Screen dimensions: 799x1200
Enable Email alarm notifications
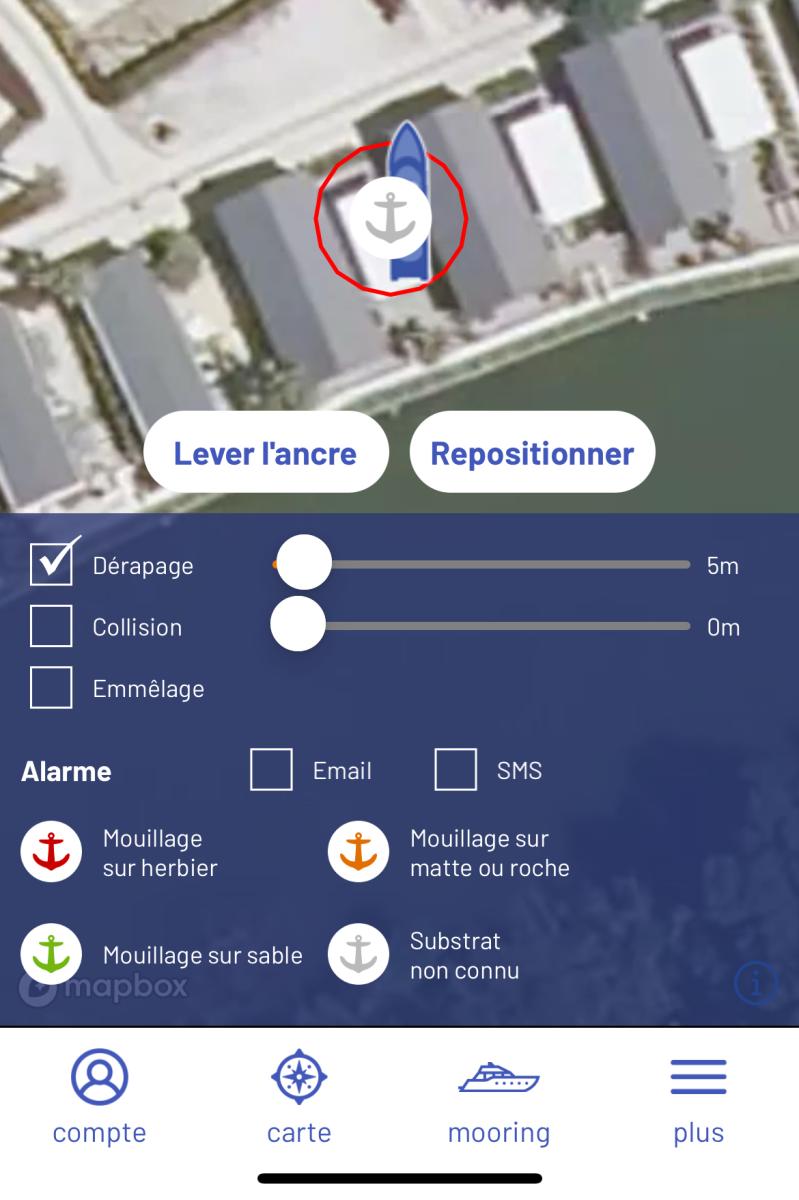pos(271,770)
